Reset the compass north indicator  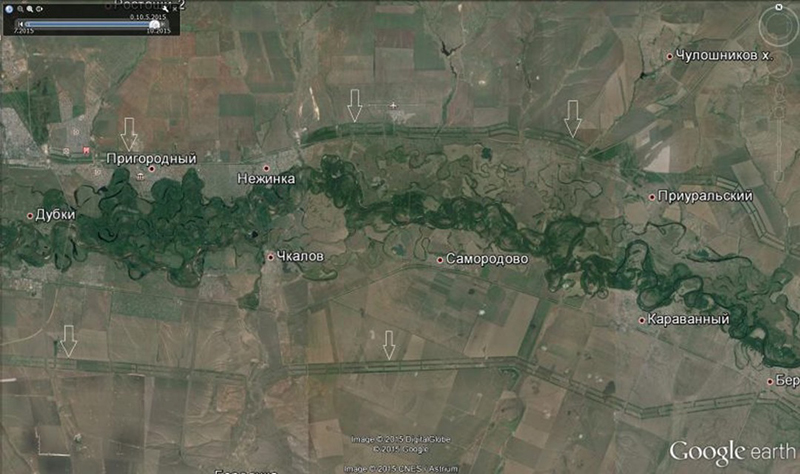coord(778,9)
